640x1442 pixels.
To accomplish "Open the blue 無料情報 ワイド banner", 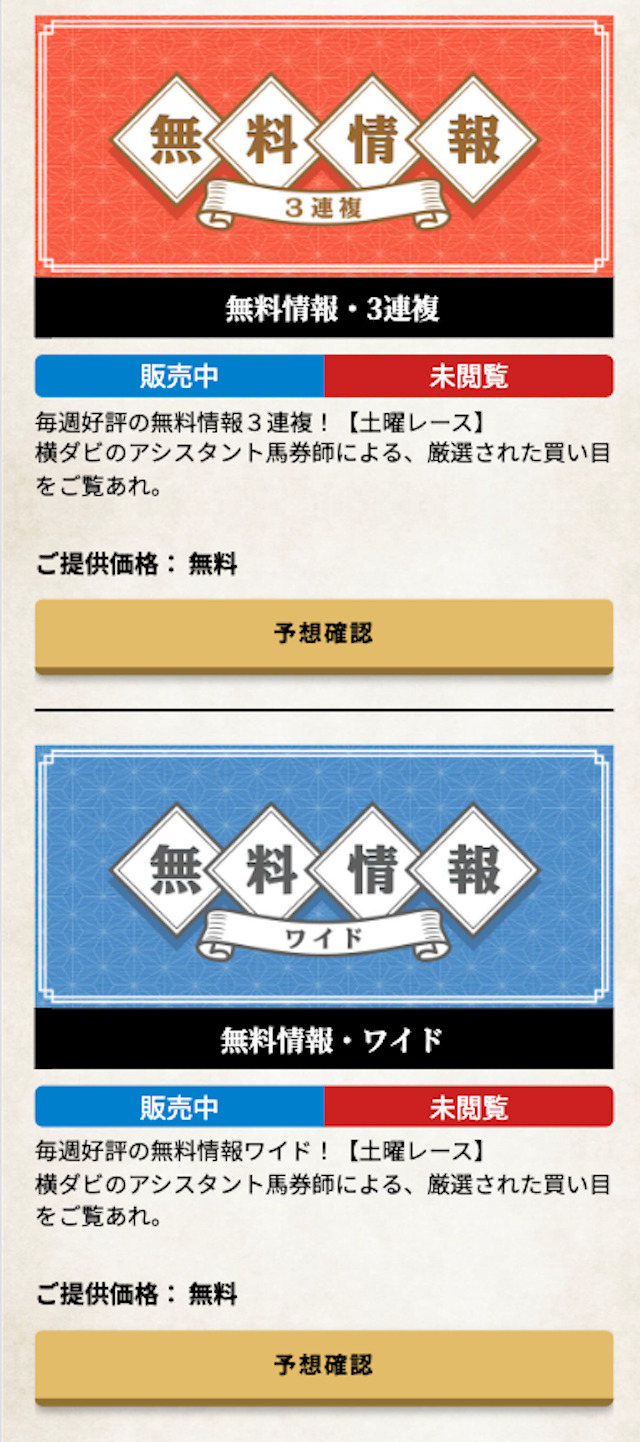I will point(323,878).
